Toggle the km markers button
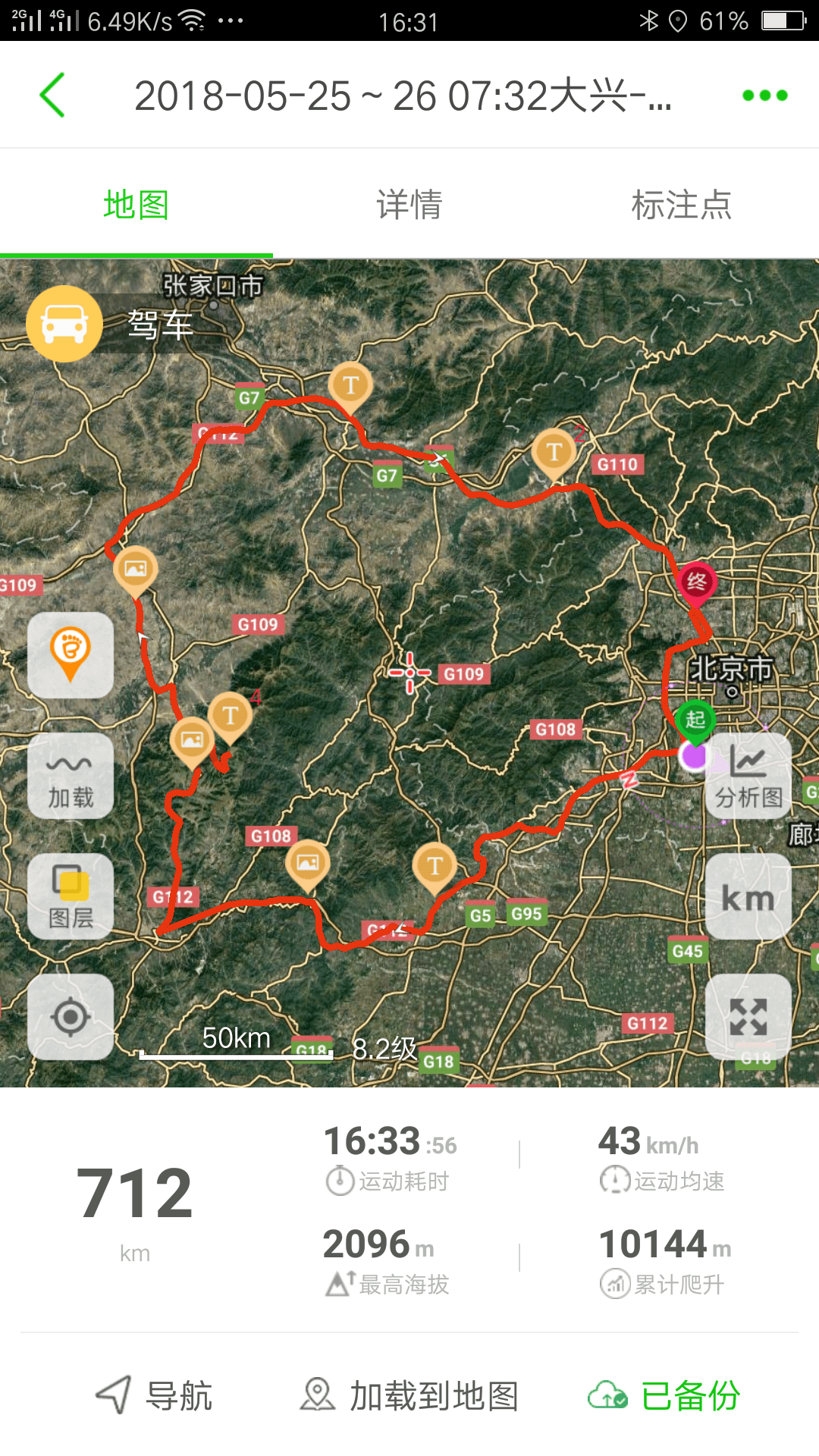 click(748, 896)
